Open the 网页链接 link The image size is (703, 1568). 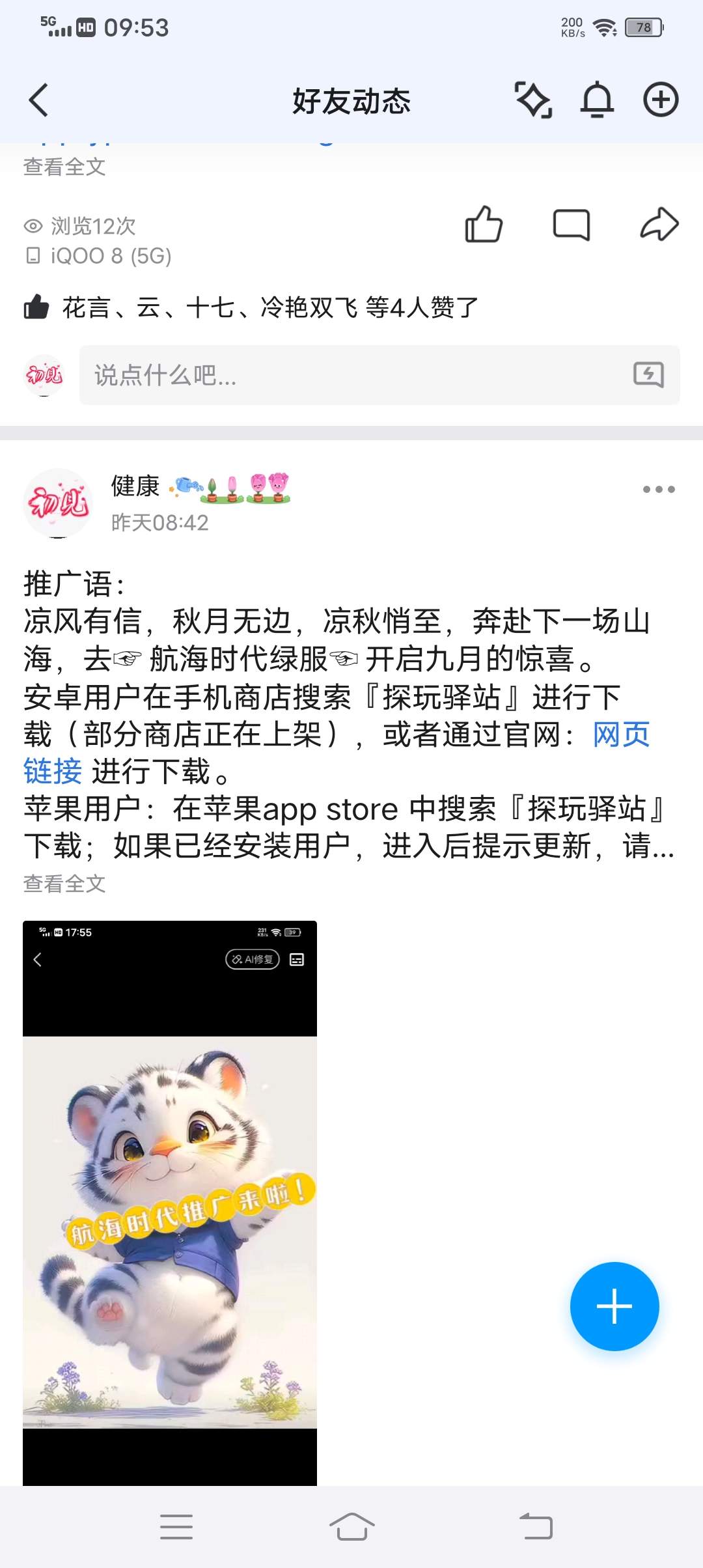(x=620, y=735)
